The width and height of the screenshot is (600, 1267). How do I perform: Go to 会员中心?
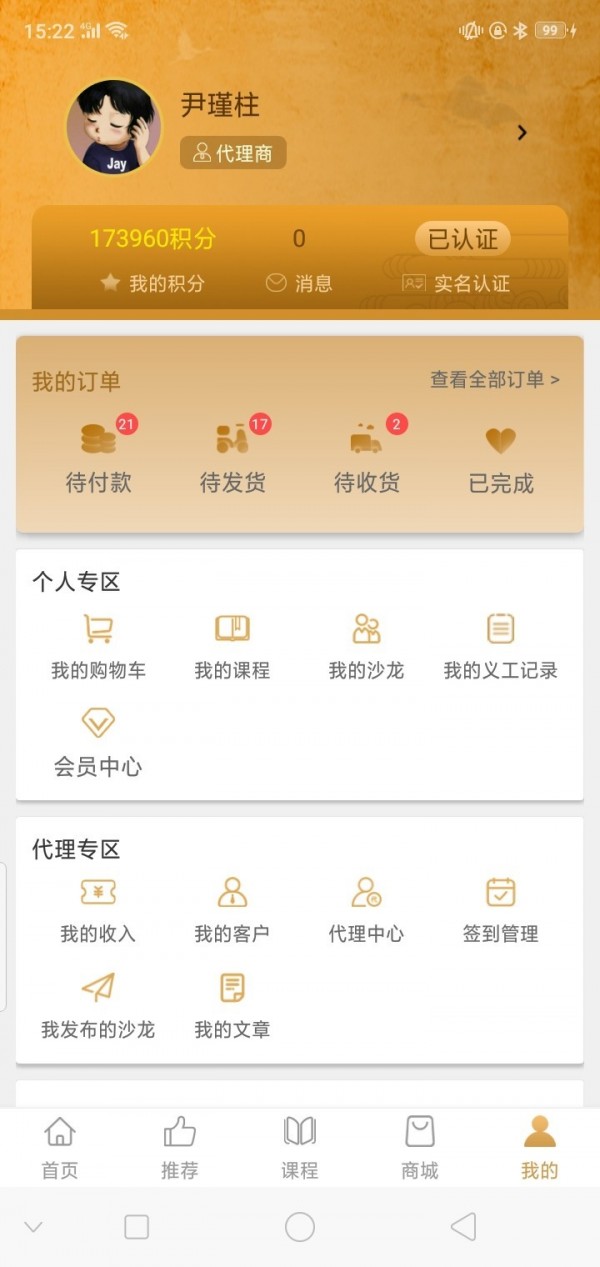[x=98, y=743]
